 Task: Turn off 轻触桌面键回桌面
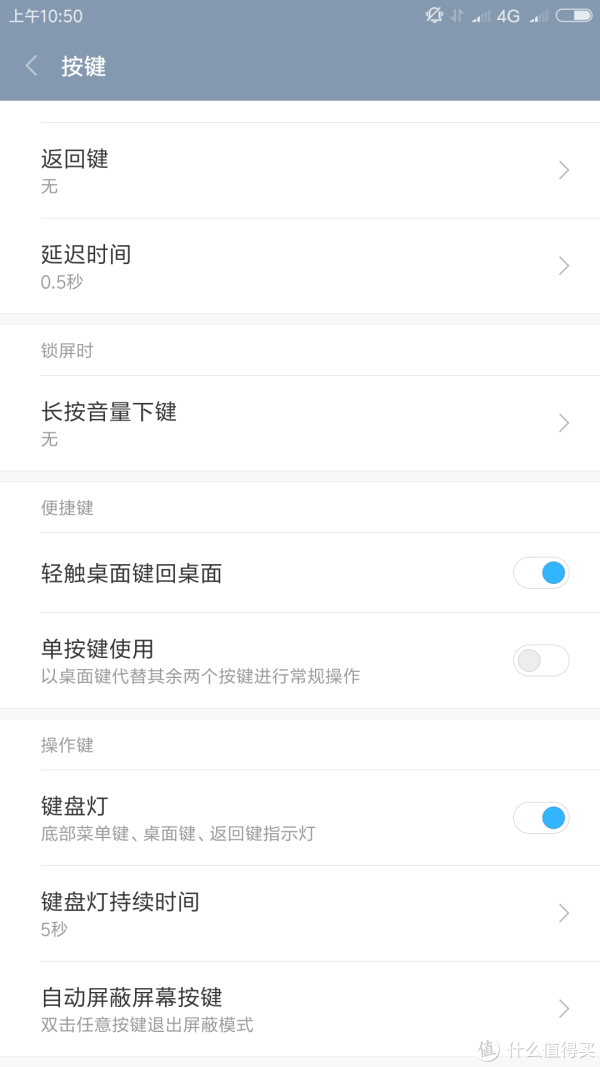click(541, 573)
